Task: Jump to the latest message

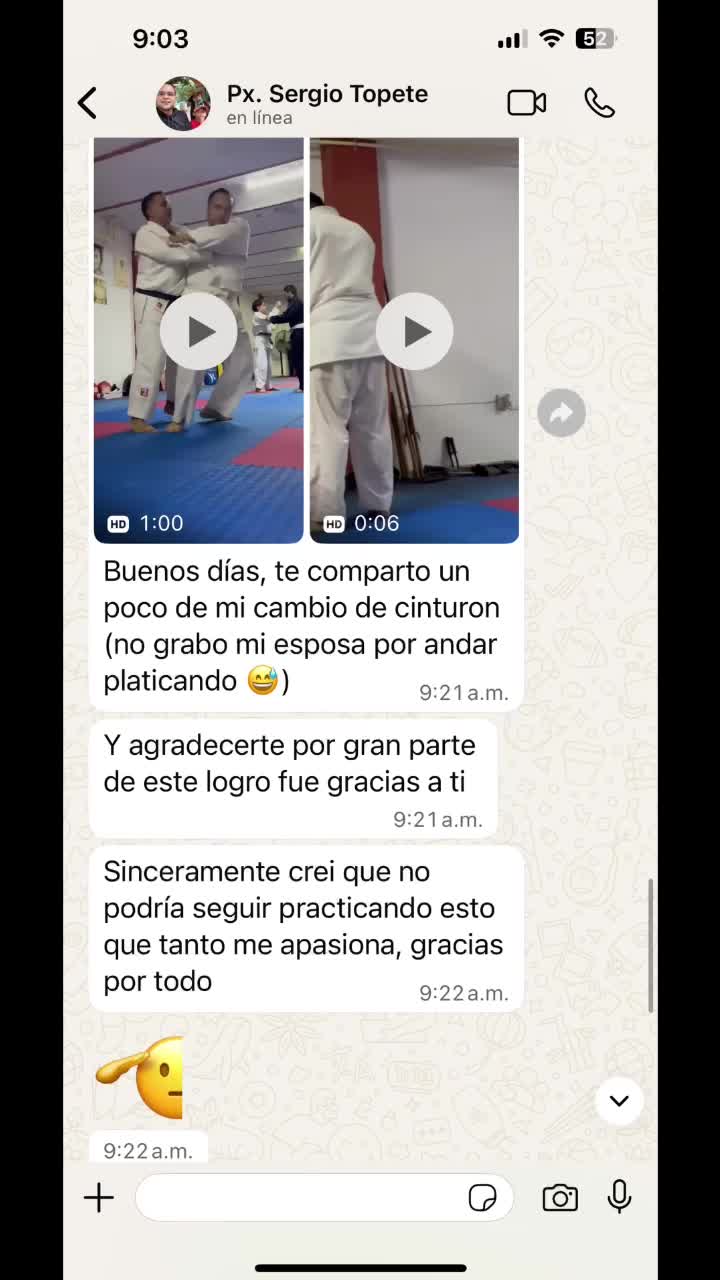Action: pyautogui.click(x=619, y=1101)
